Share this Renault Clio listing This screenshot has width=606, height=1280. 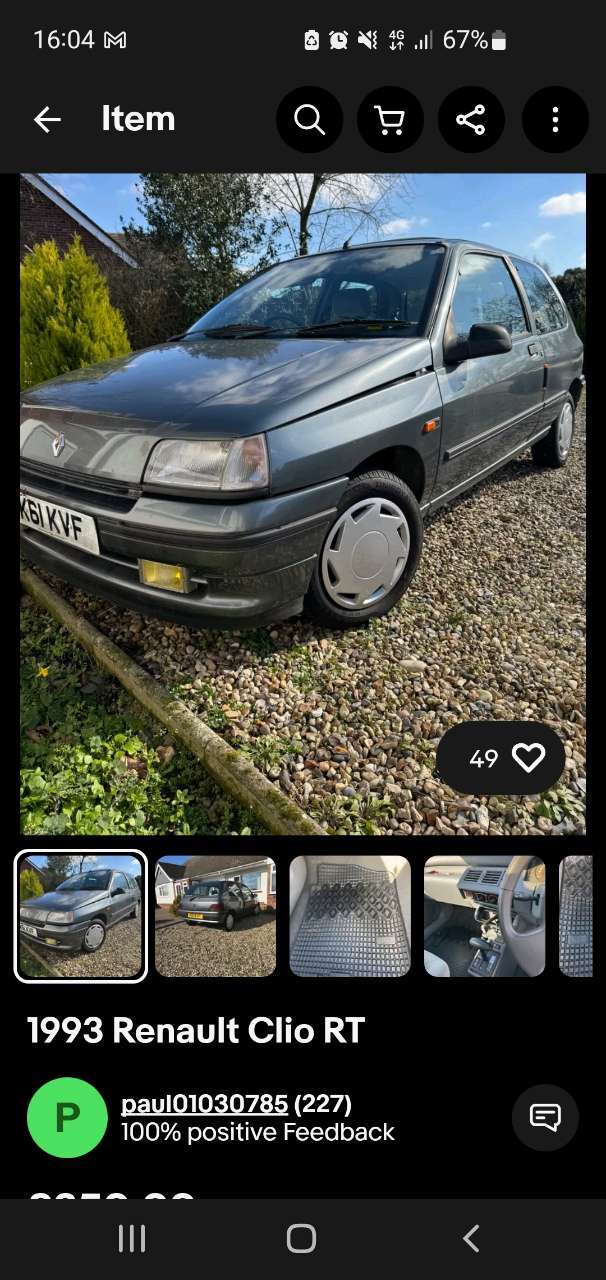471,120
